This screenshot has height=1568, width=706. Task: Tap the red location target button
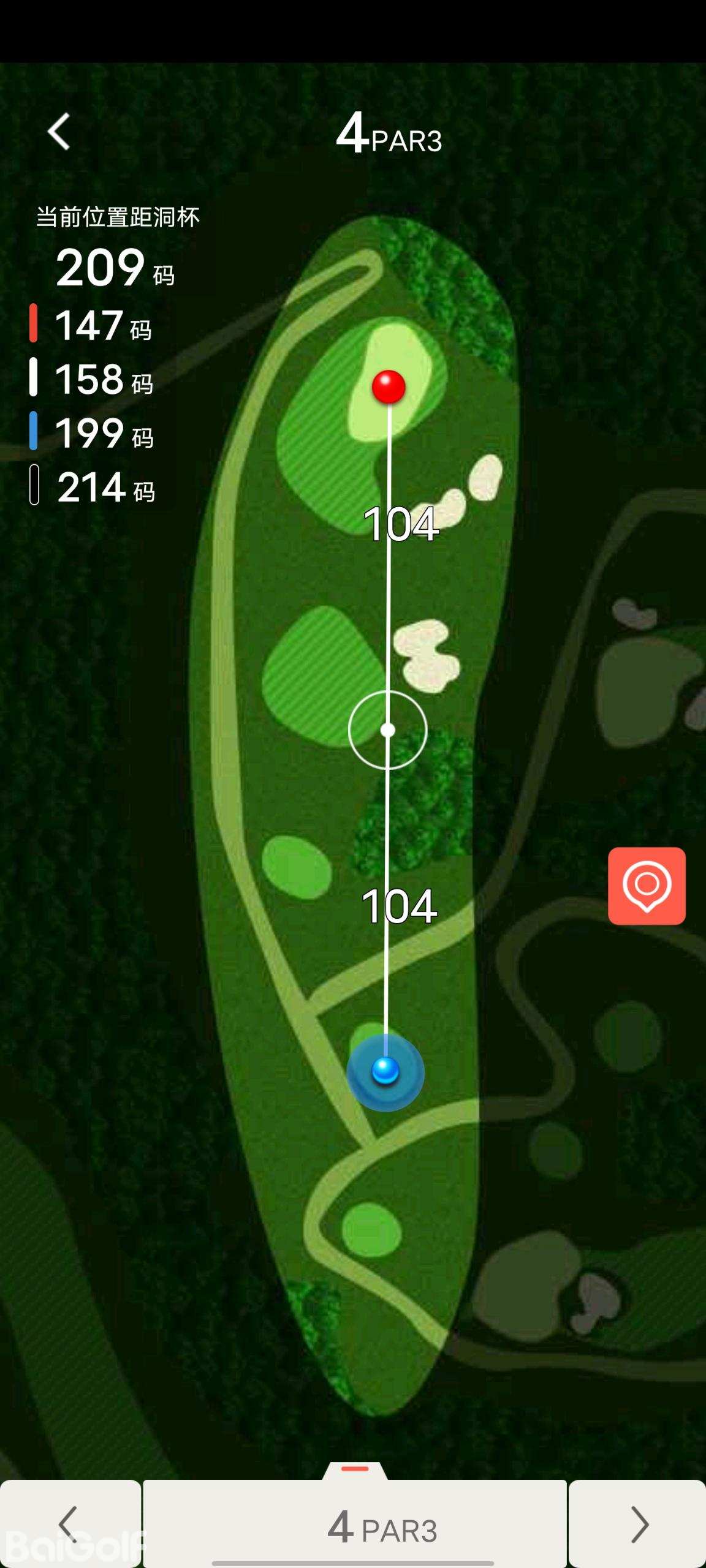[x=647, y=886]
